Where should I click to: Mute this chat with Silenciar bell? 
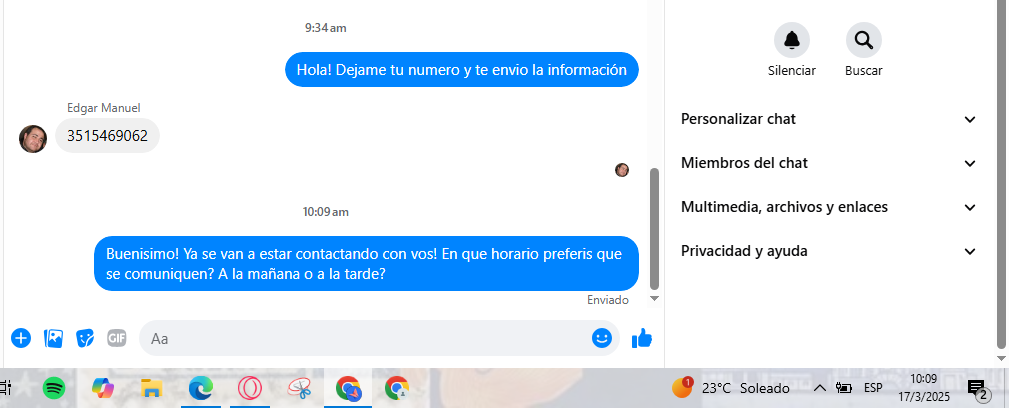click(x=791, y=40)
